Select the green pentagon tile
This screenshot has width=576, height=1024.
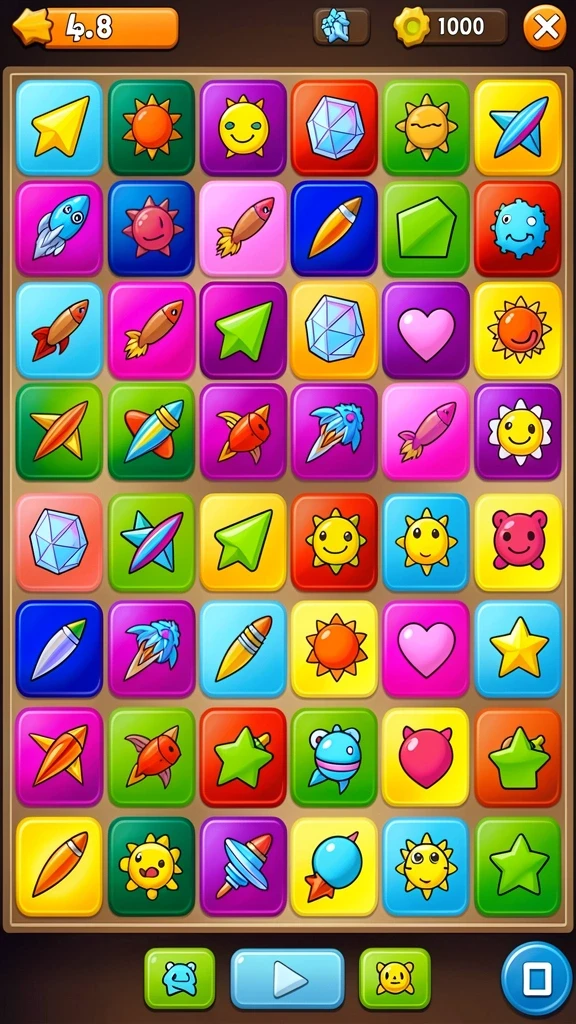pos(426,229)
